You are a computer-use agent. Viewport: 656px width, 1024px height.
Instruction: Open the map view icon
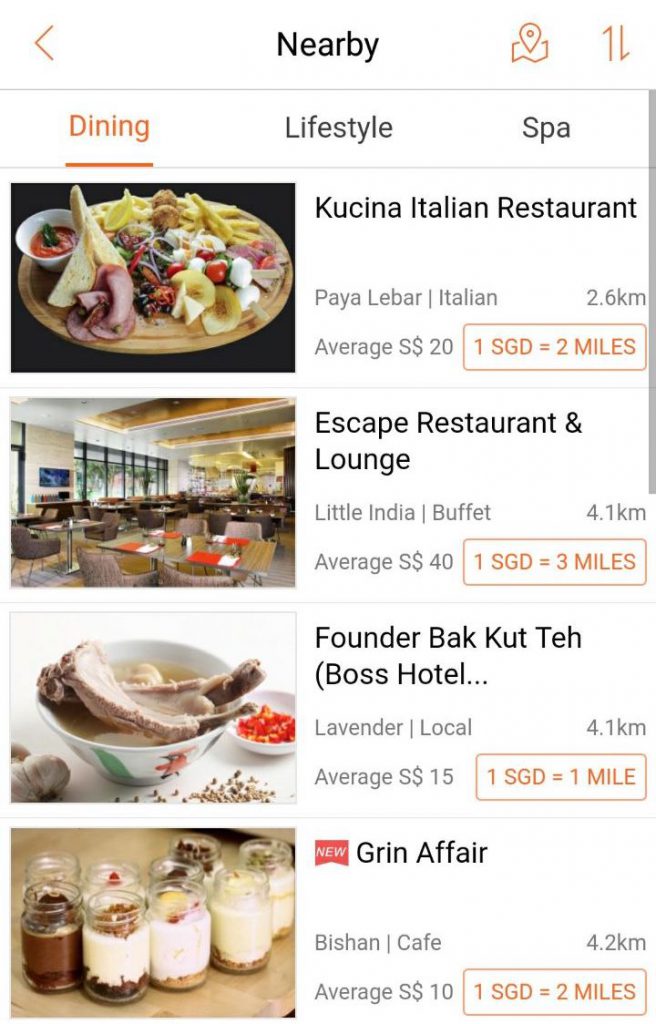coord(530,45)
